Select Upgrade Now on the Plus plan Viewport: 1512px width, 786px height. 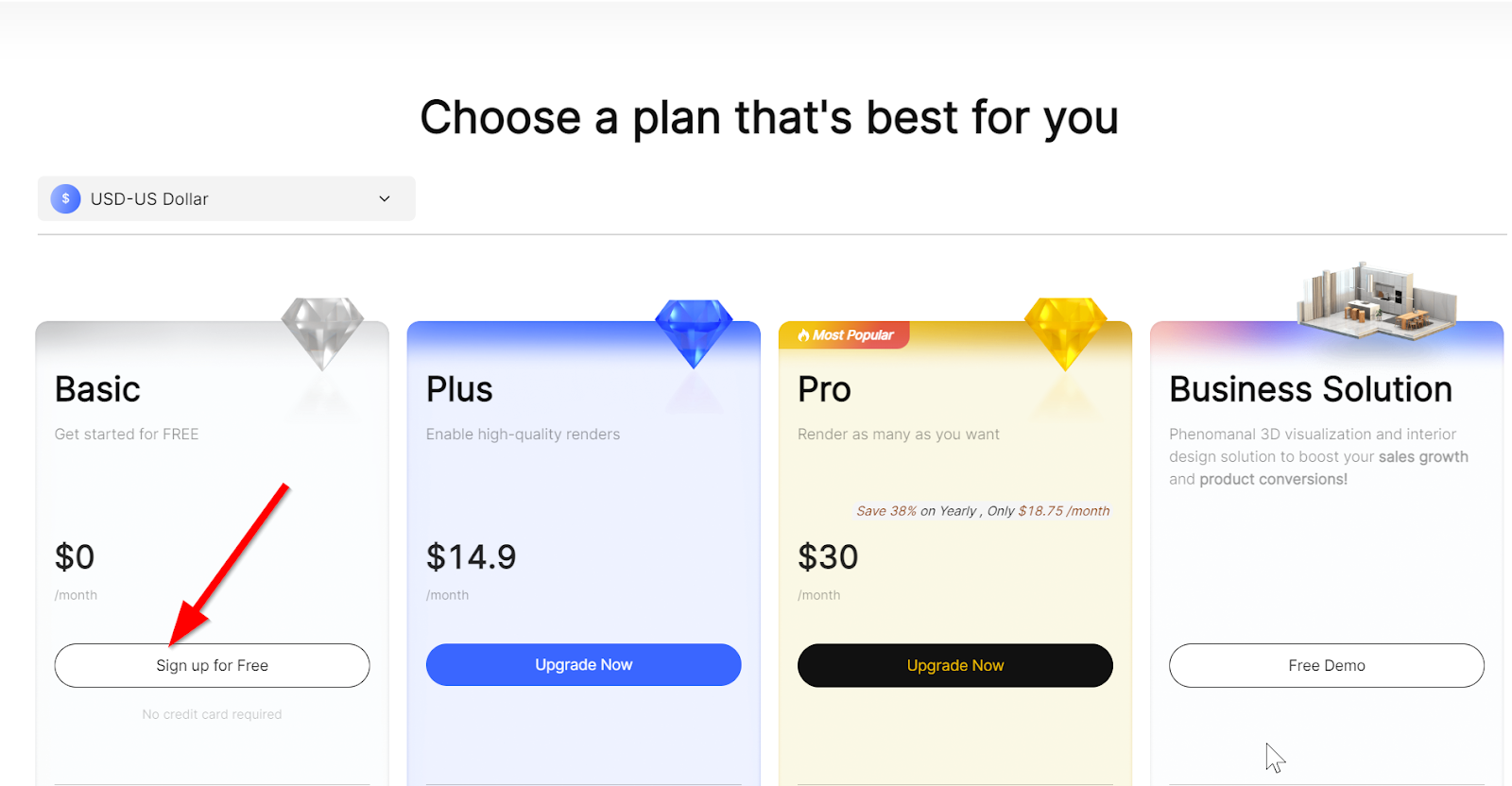tap(583, 665)
